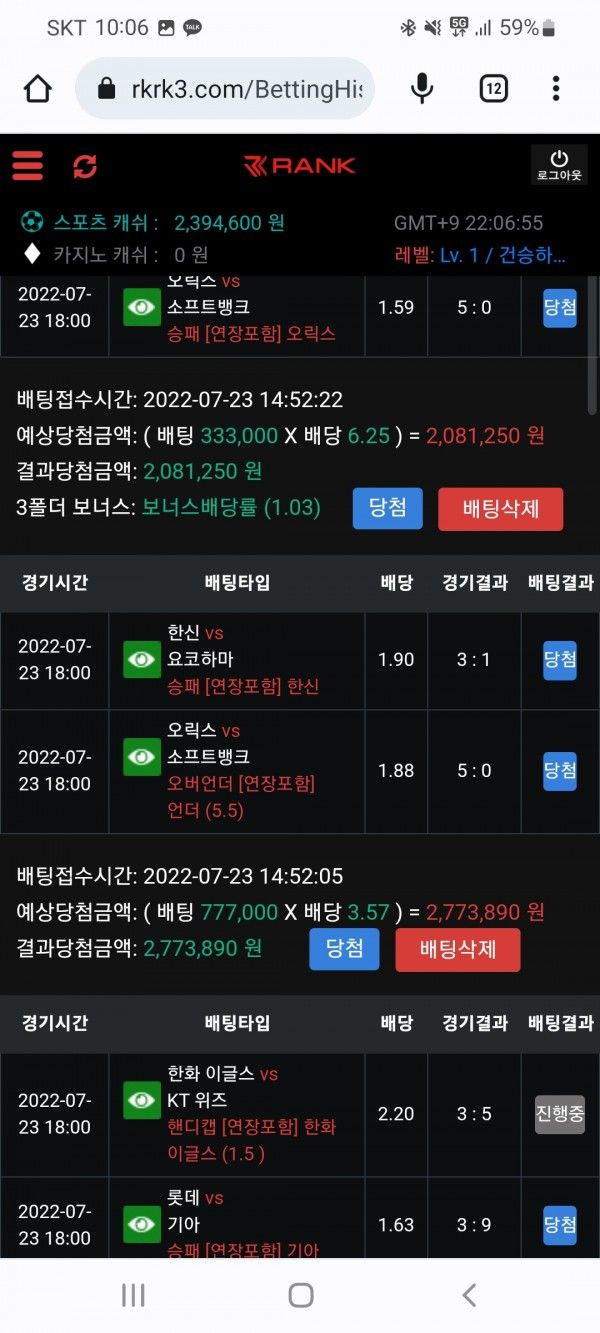Viewport: 600px width, 1333px height.
Task: View match details for 롯데 vs 기아
Action: click(141, 1224)
